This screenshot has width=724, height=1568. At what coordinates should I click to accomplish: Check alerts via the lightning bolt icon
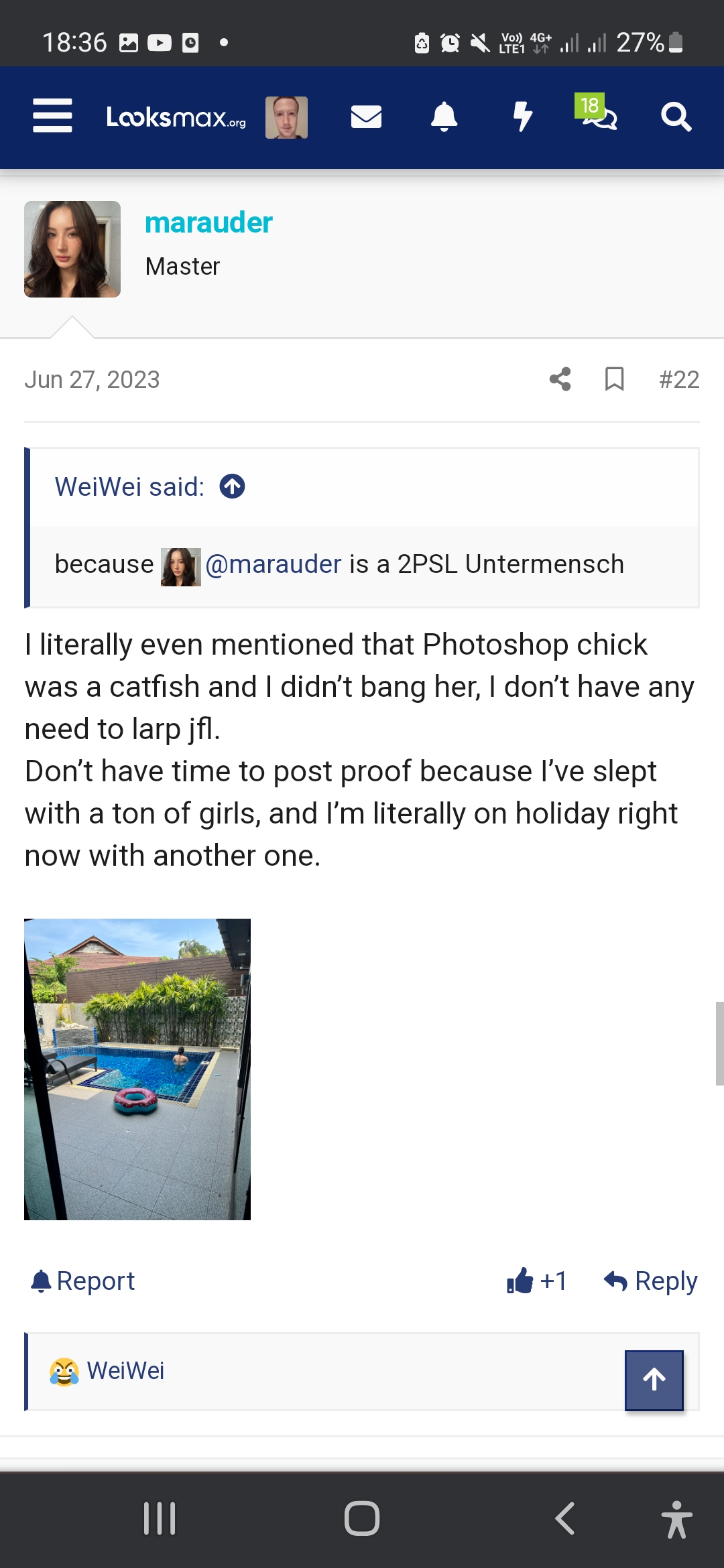tap(522, 117)
